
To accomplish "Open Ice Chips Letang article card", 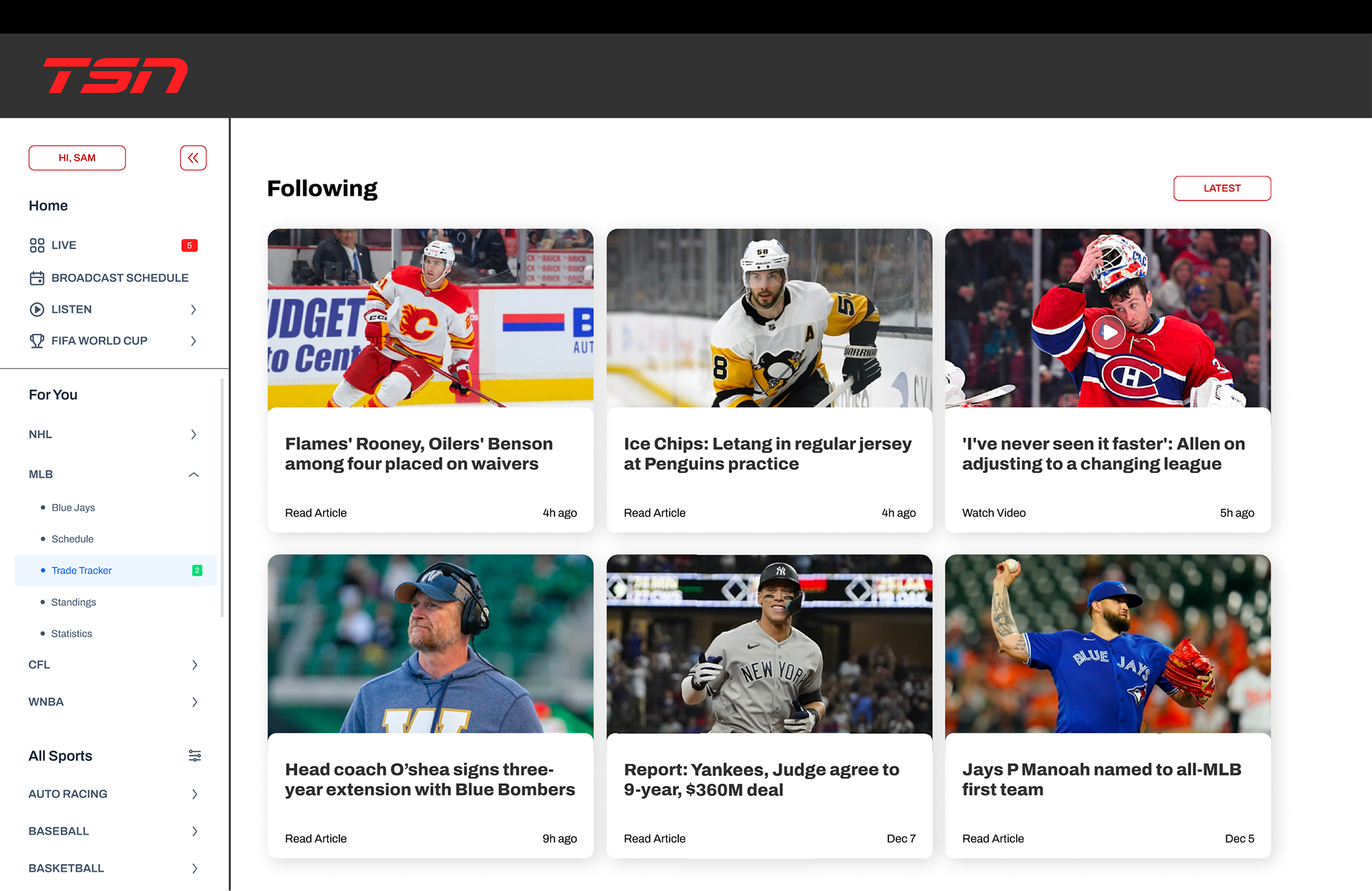I will pos(769,453).
